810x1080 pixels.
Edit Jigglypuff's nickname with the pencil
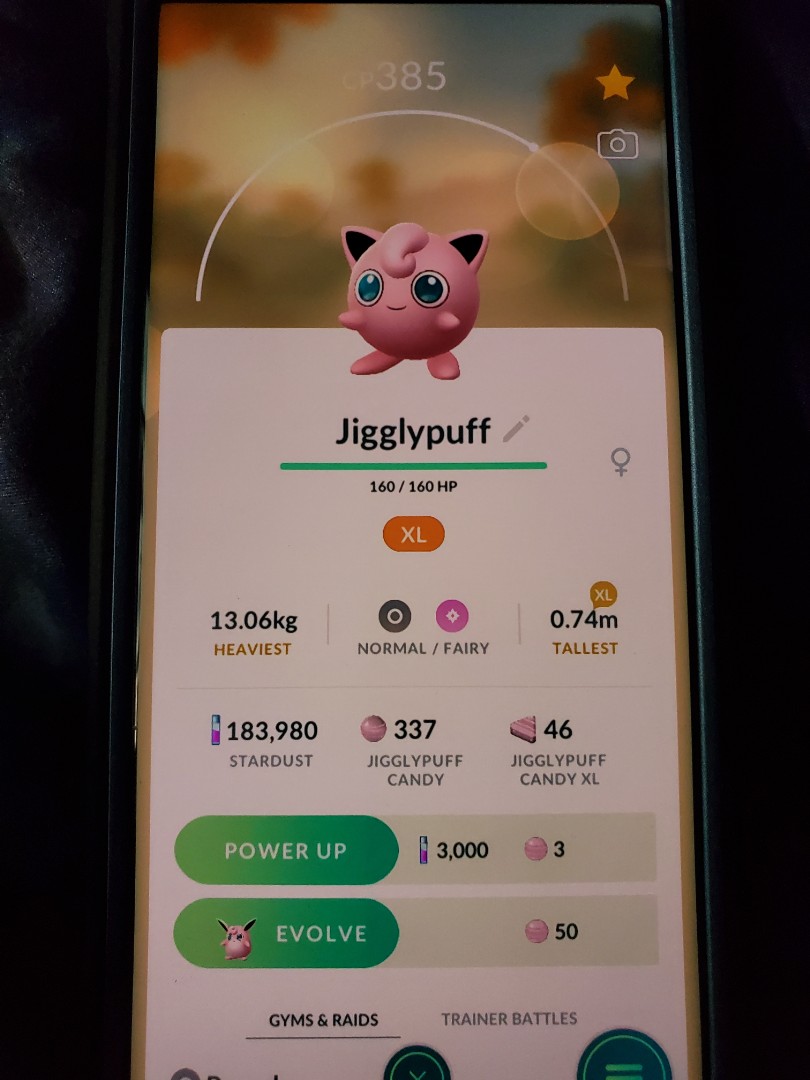[x=516, y=430]
